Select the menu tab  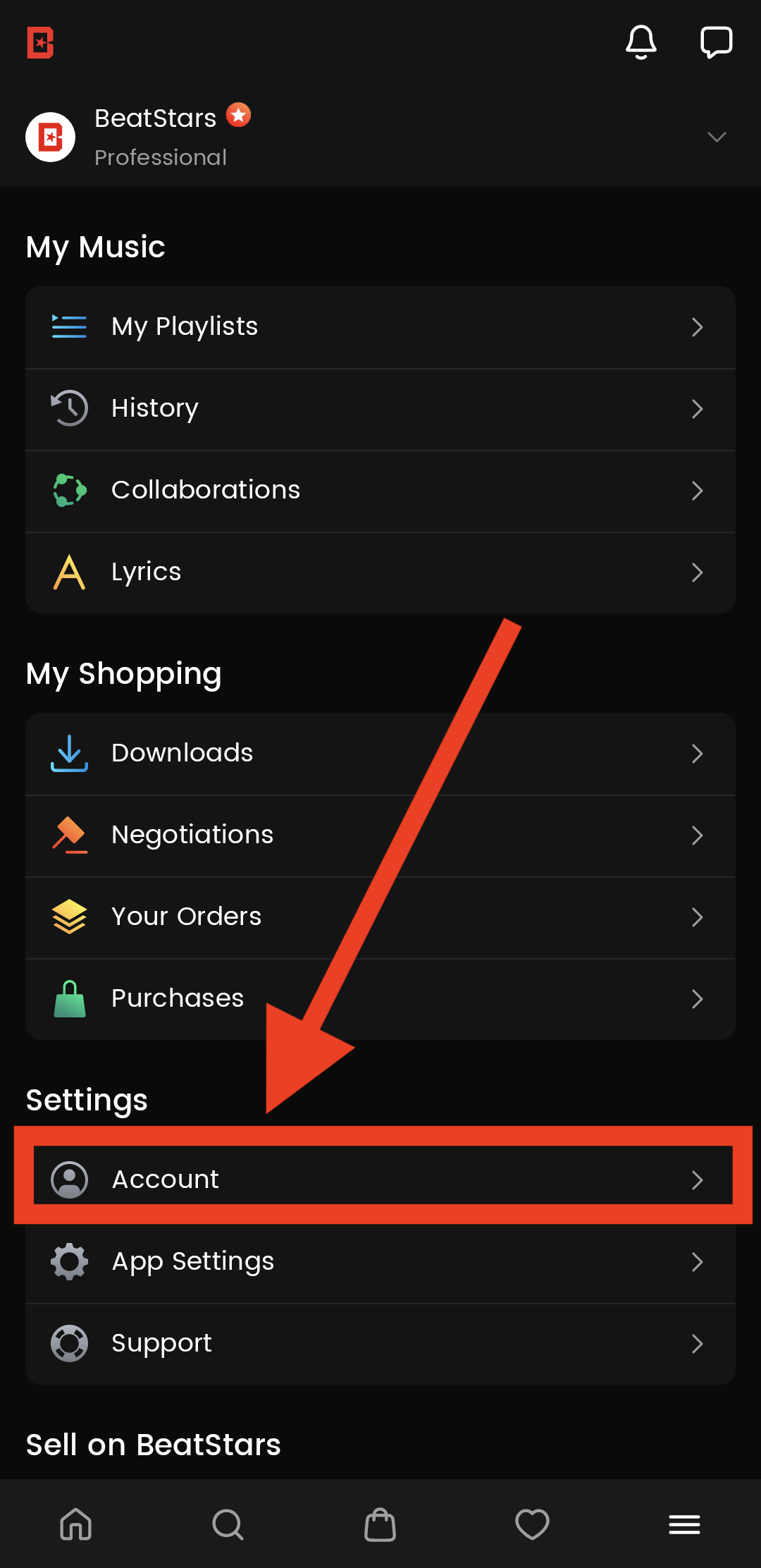684,1524
